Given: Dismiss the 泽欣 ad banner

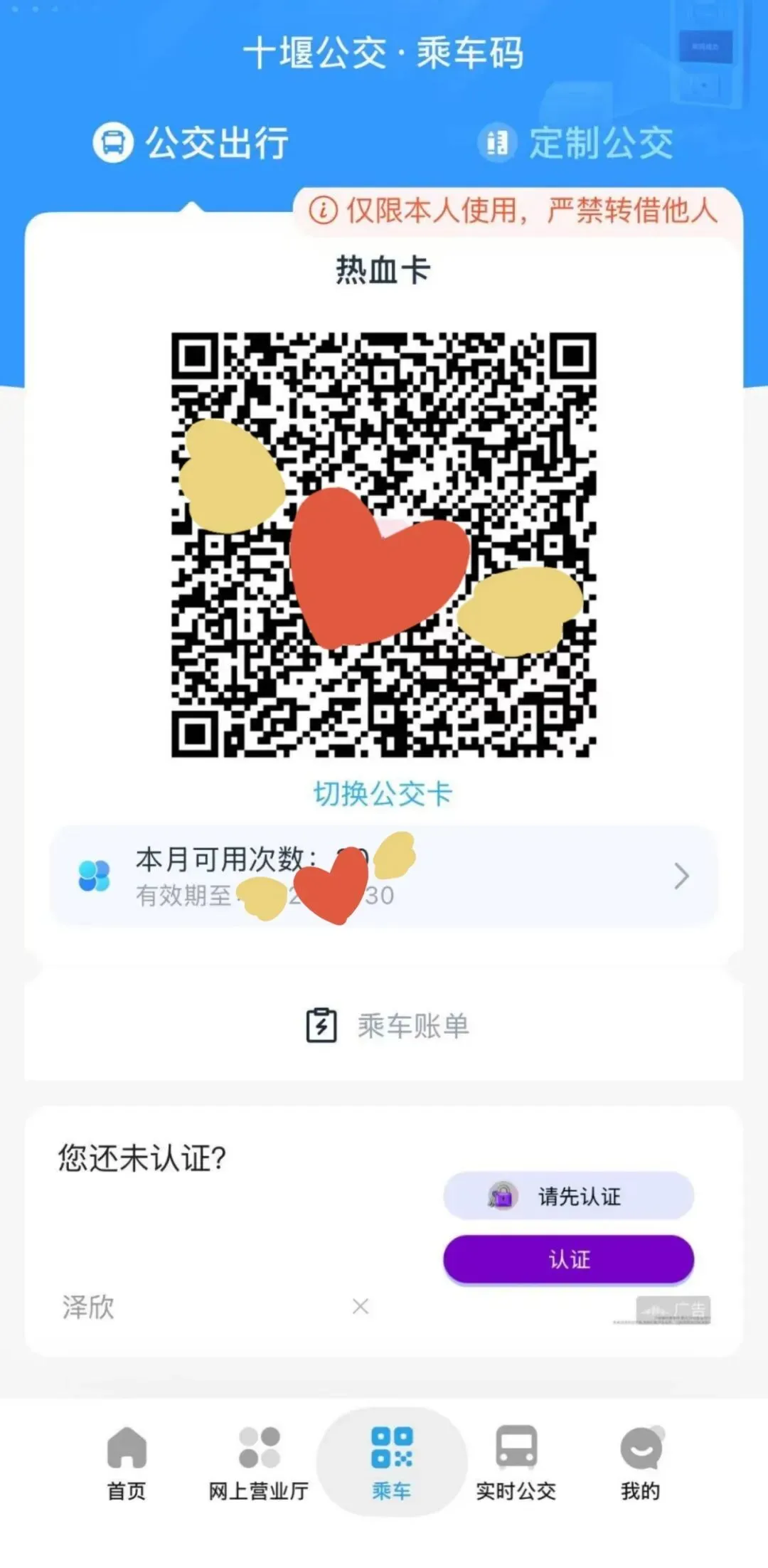Looking at the screenshot, I should coord(361,1306).
